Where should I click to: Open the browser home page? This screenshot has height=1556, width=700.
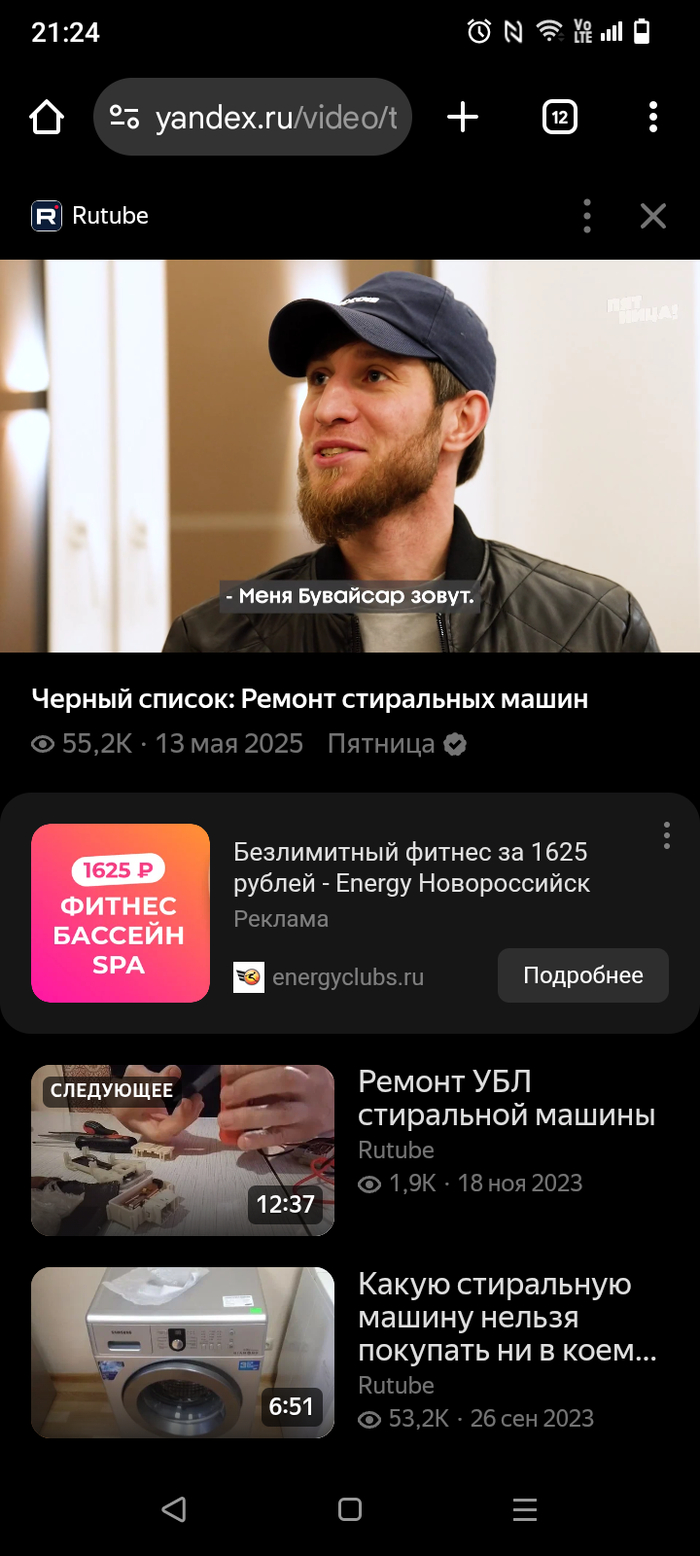coord(47,118)
